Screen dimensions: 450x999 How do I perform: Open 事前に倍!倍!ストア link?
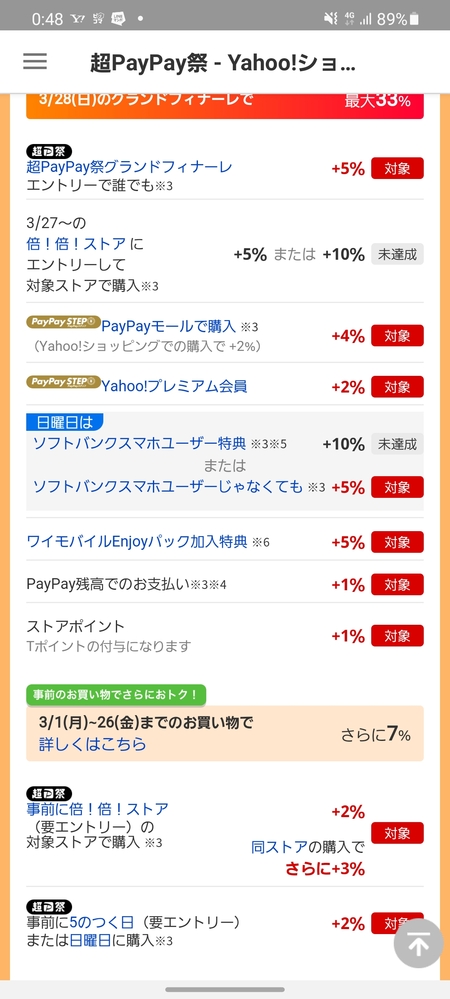coord(98,809)
